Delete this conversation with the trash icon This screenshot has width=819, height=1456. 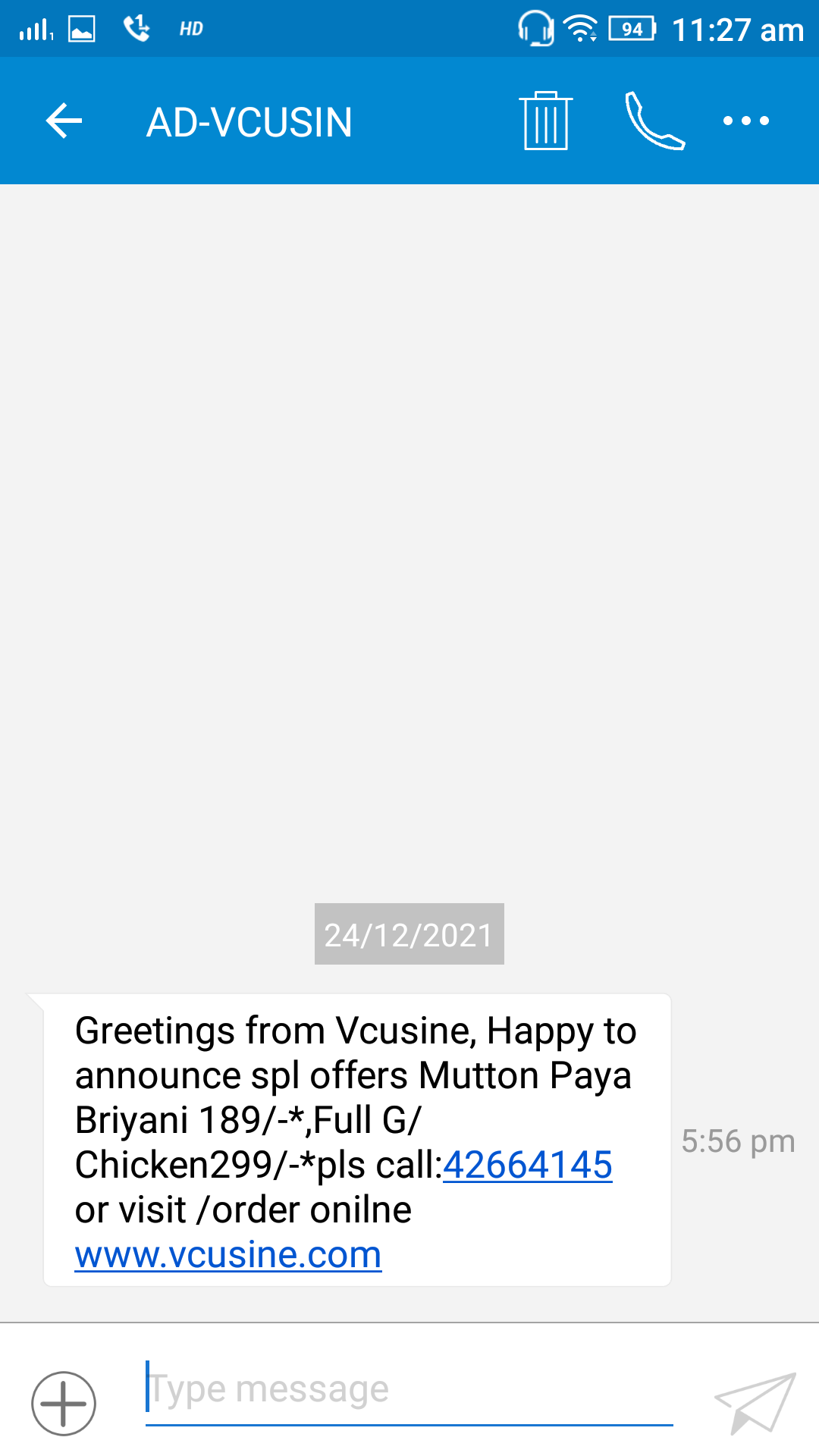546,121
